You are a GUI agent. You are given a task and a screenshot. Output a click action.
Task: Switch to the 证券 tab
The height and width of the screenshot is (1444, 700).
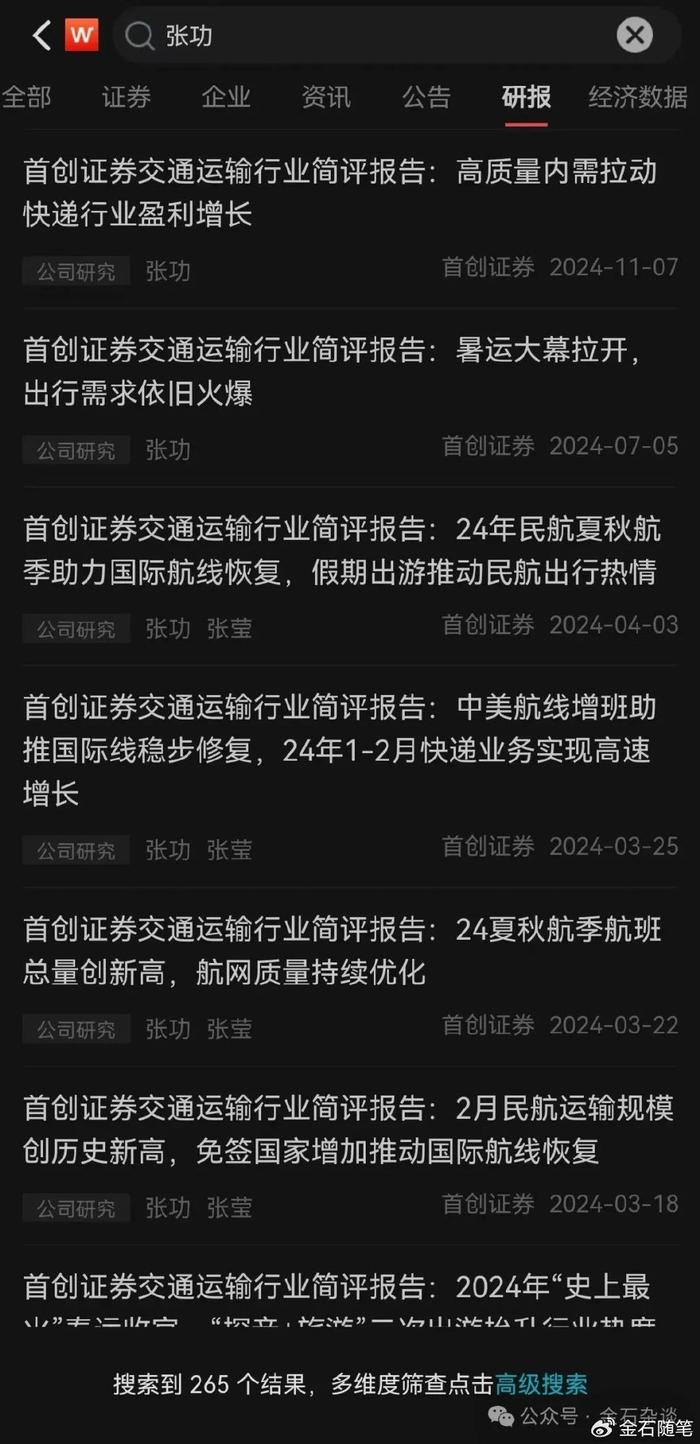(126, 96)
